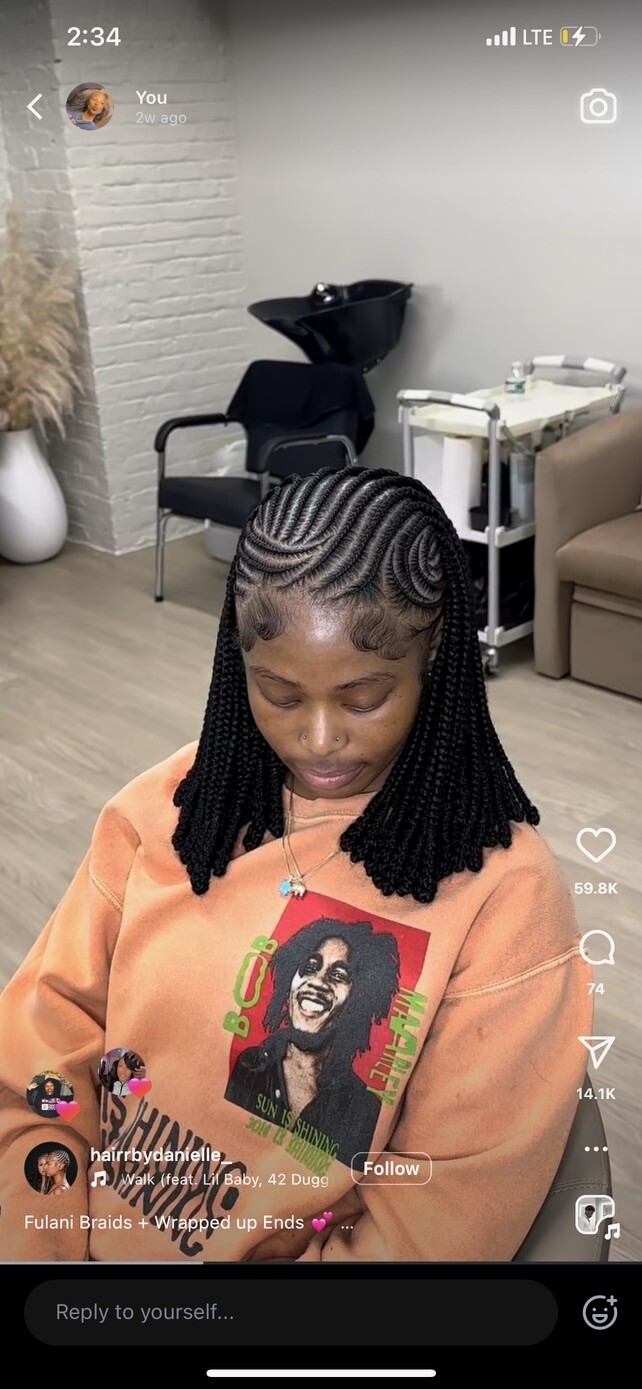The width and height of the screenshot is (642, 1389).
Task: Open hairrbydanielle_ profile from username
Action: [x=160, y=1155]
